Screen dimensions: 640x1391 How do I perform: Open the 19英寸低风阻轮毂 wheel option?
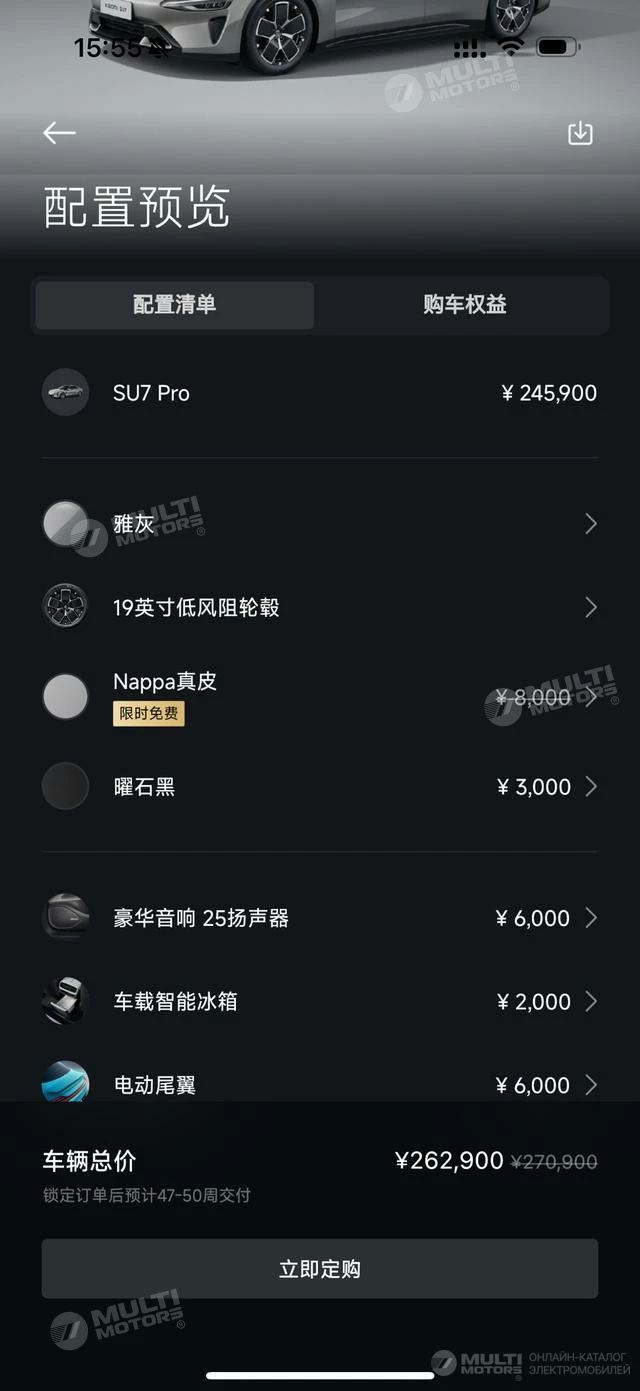tap(320, 607)
